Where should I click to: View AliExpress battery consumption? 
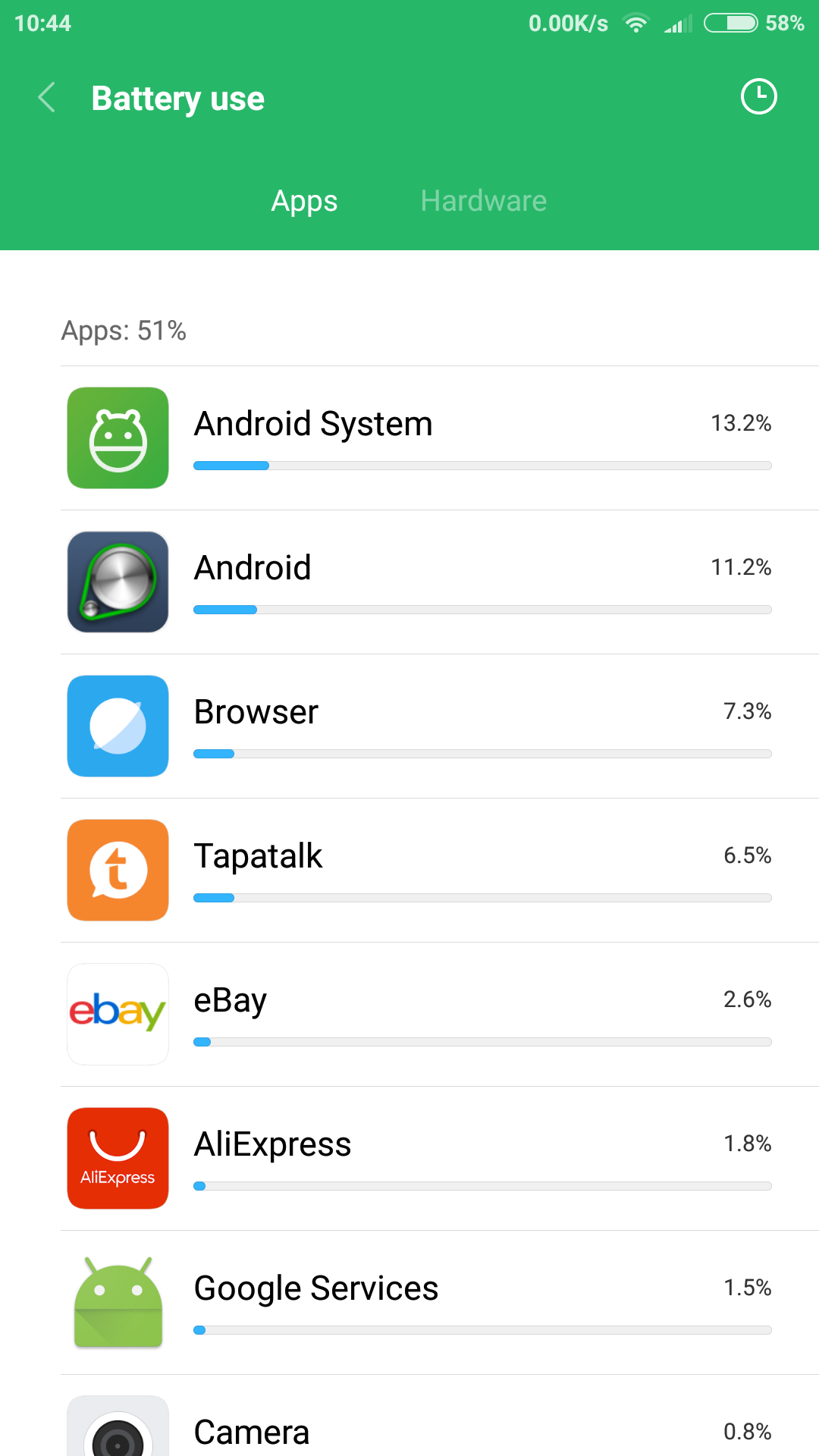[x=440, y=1159]
